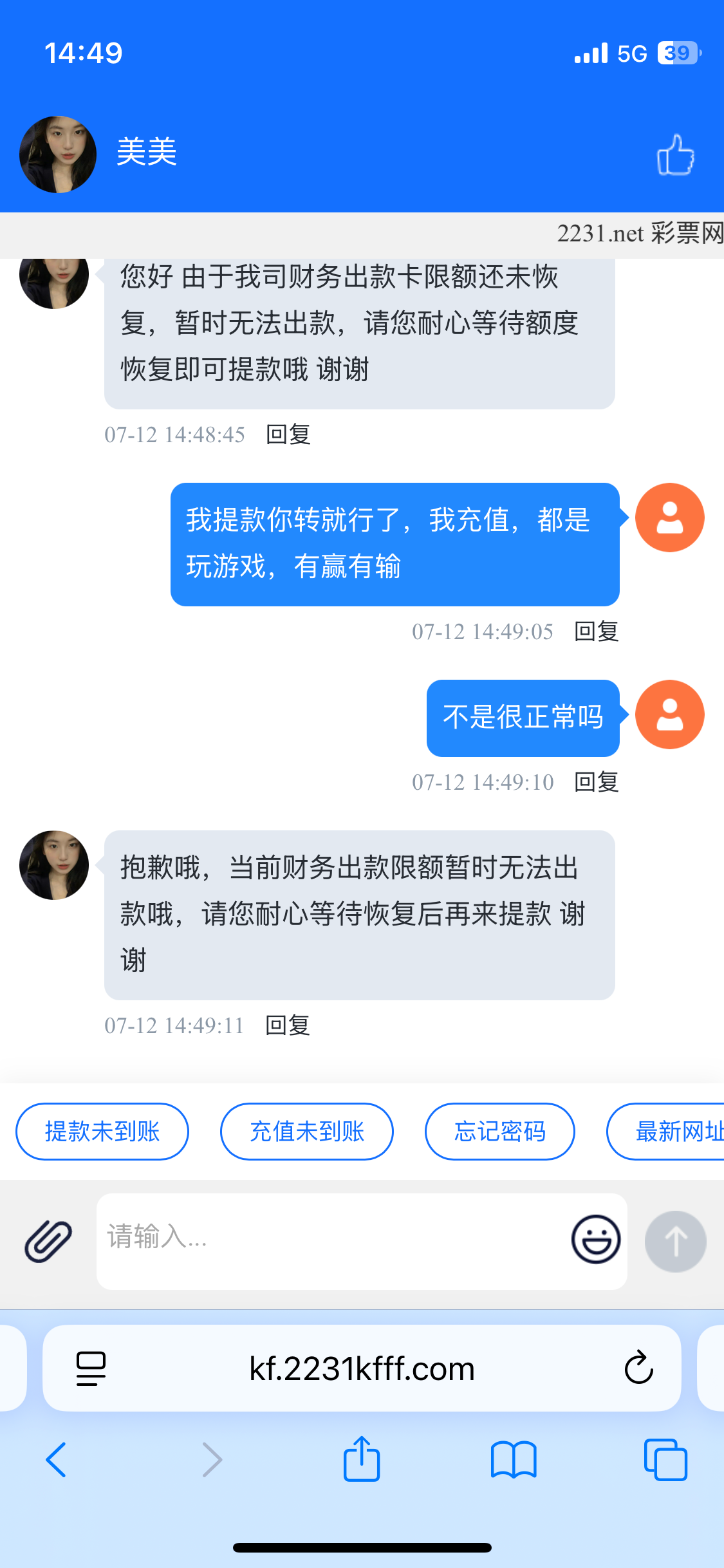Image resolution: width=724 pixels, height=1568 pixels.
Task: Tap 回复 under the 14:49:11 message
Action: (x=288, y=1025)
